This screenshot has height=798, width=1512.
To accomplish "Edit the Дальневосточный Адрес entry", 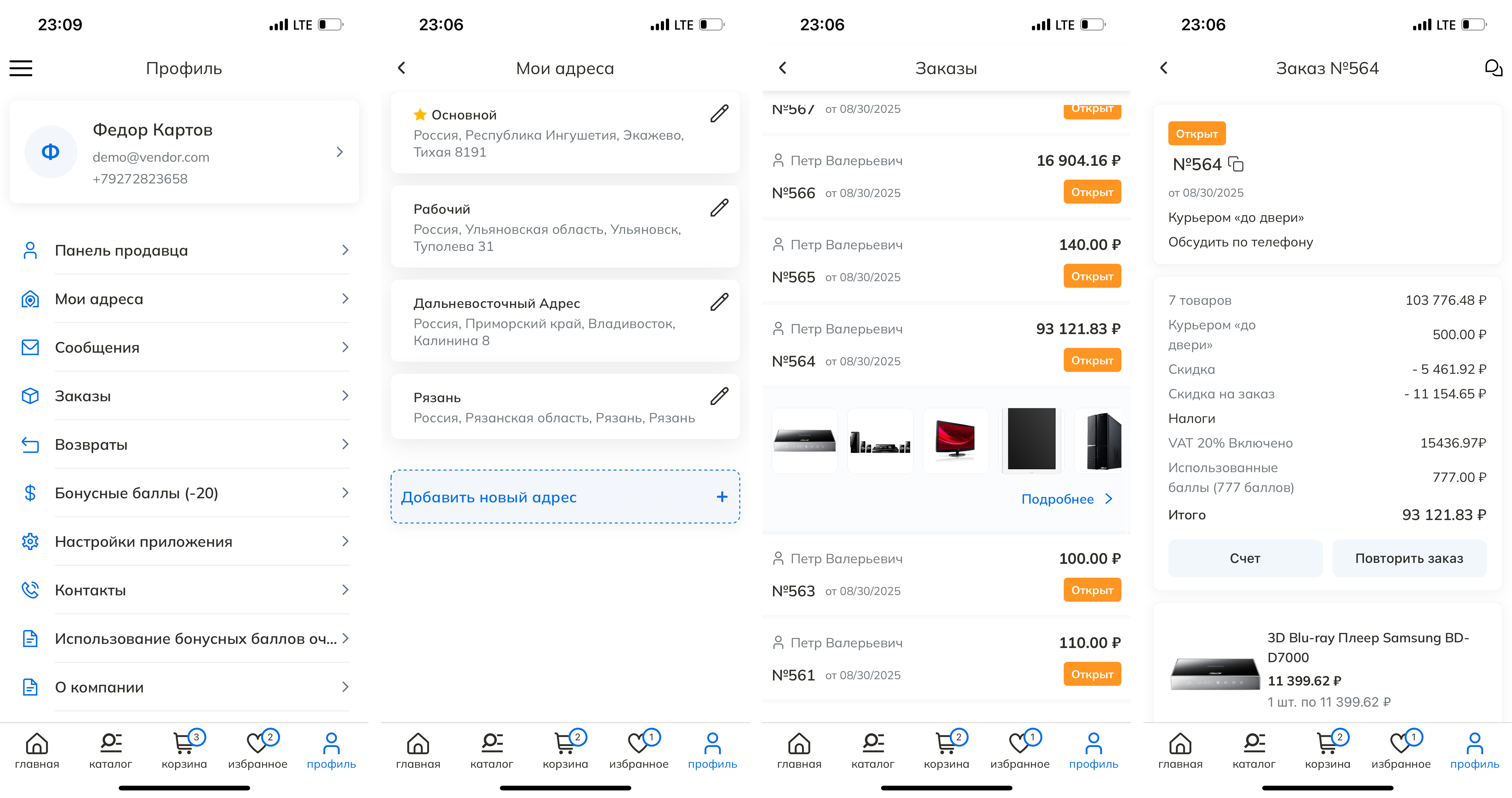I will (719, 302).
